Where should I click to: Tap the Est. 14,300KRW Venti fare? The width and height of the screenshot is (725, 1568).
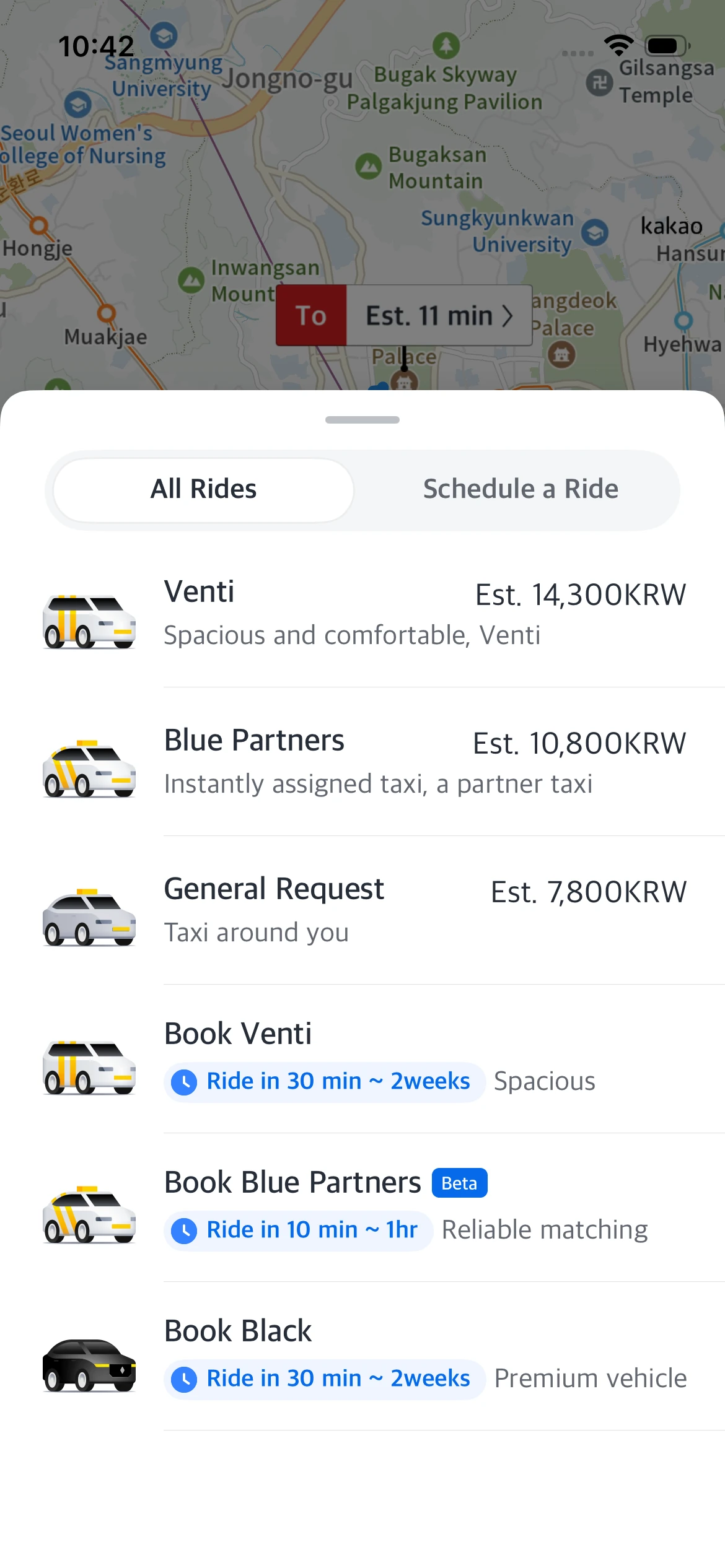tap(580, 595)
